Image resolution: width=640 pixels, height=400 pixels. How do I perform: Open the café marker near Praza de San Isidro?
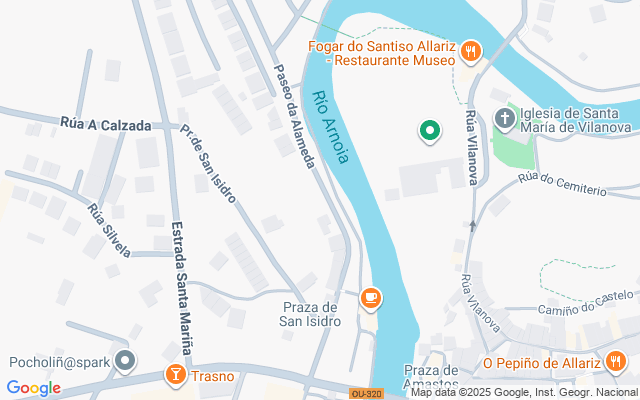[x=371, y=298]
